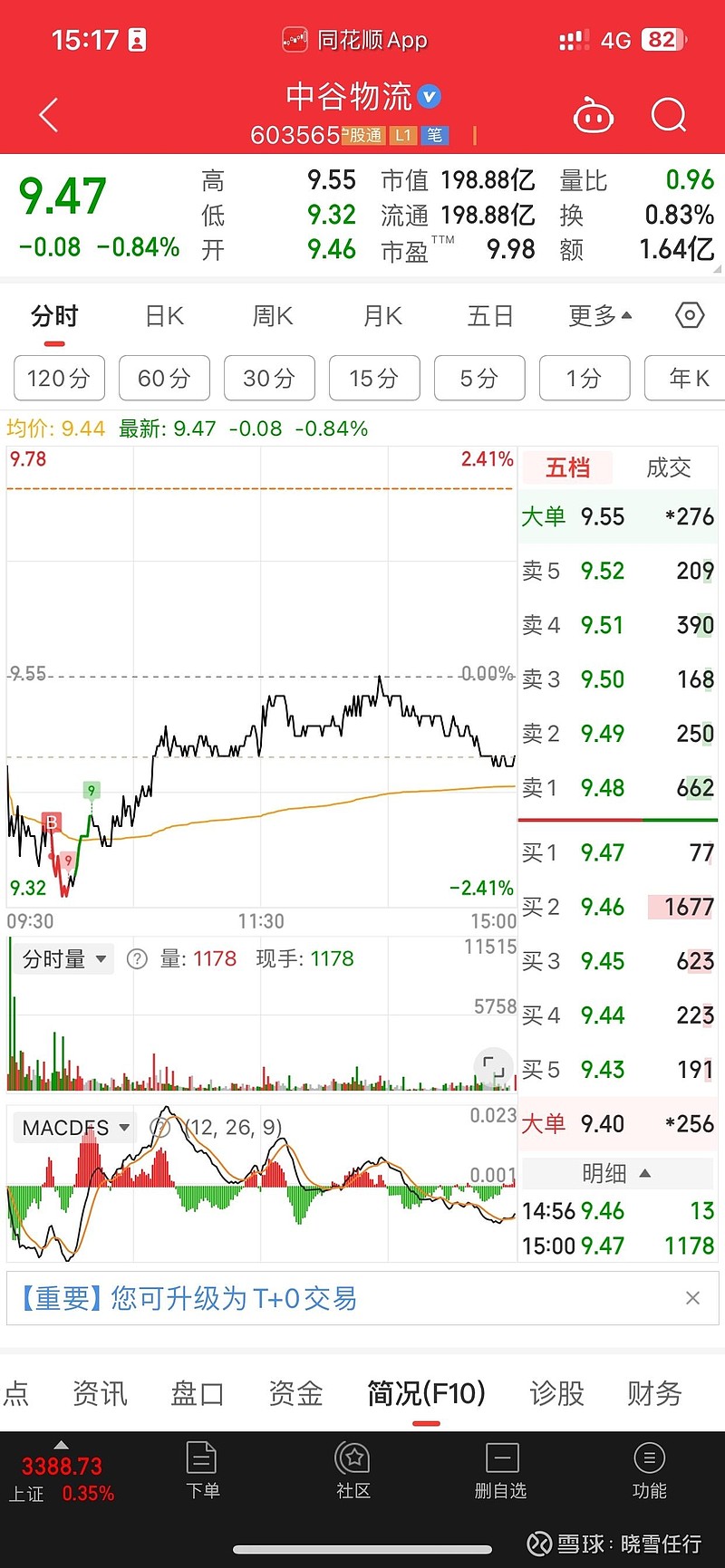Viewport: 725px width, 1568px height.
Task: Expand chart to fullscreen
Action: [494, 1067]
